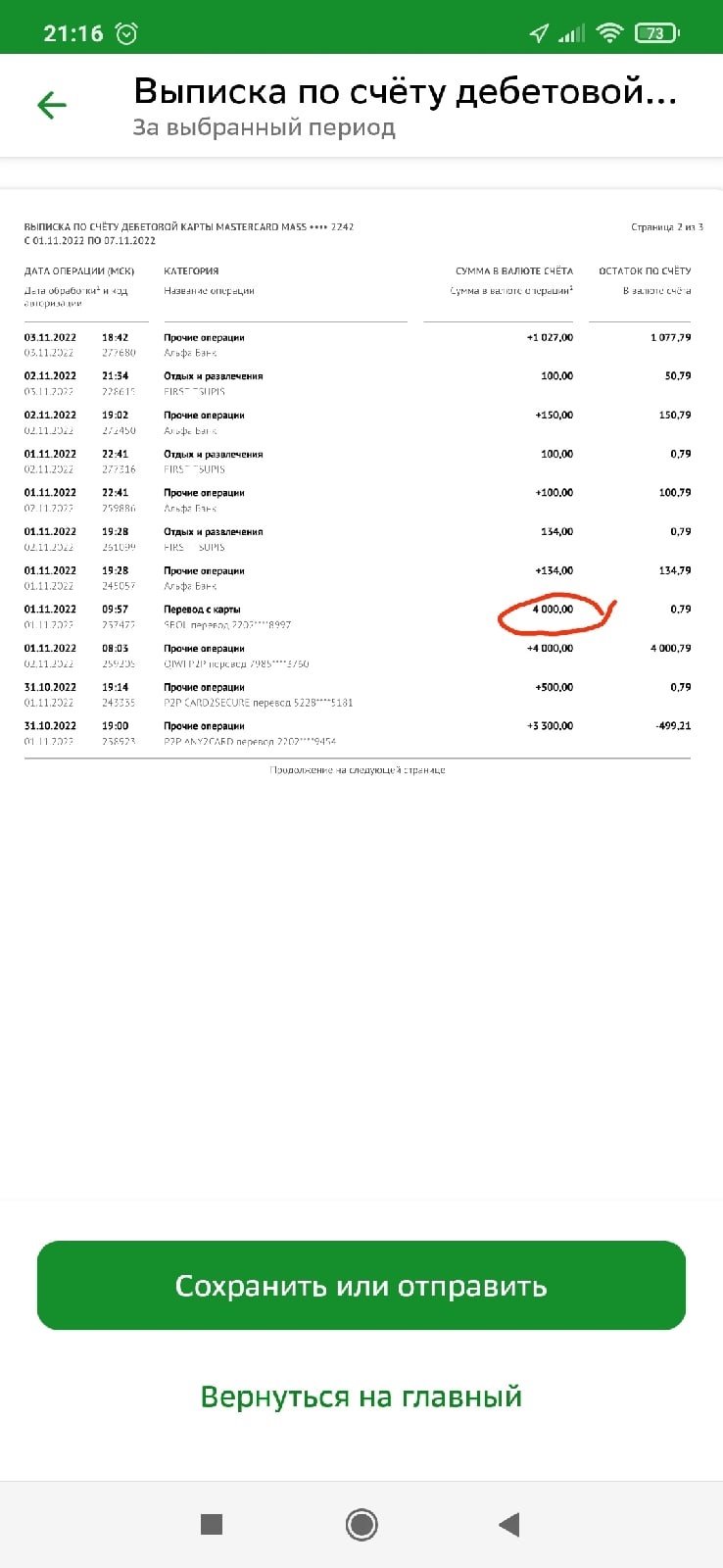Open recent apps from the navigation bar
The width and height of the screenshot is (723, 1568).
click(x=212, y=1524)
